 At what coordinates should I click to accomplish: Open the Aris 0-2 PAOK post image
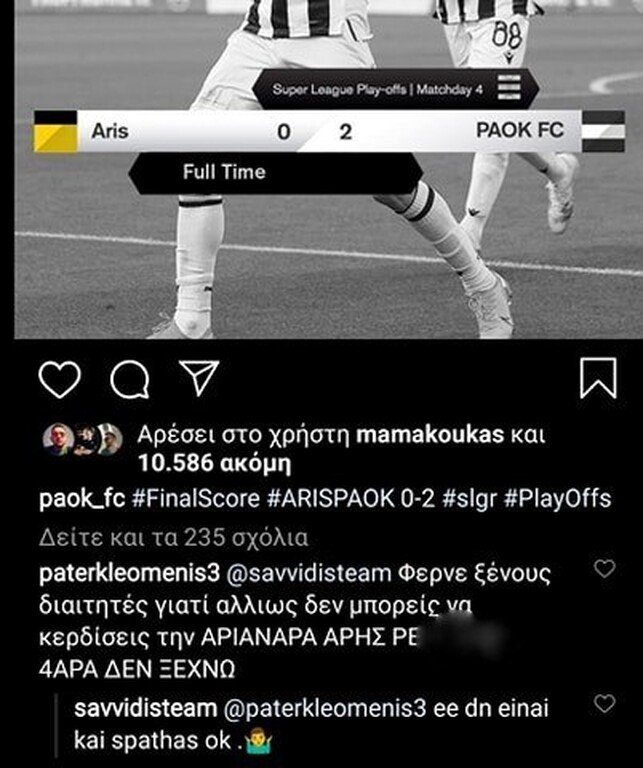click(320, 170)
